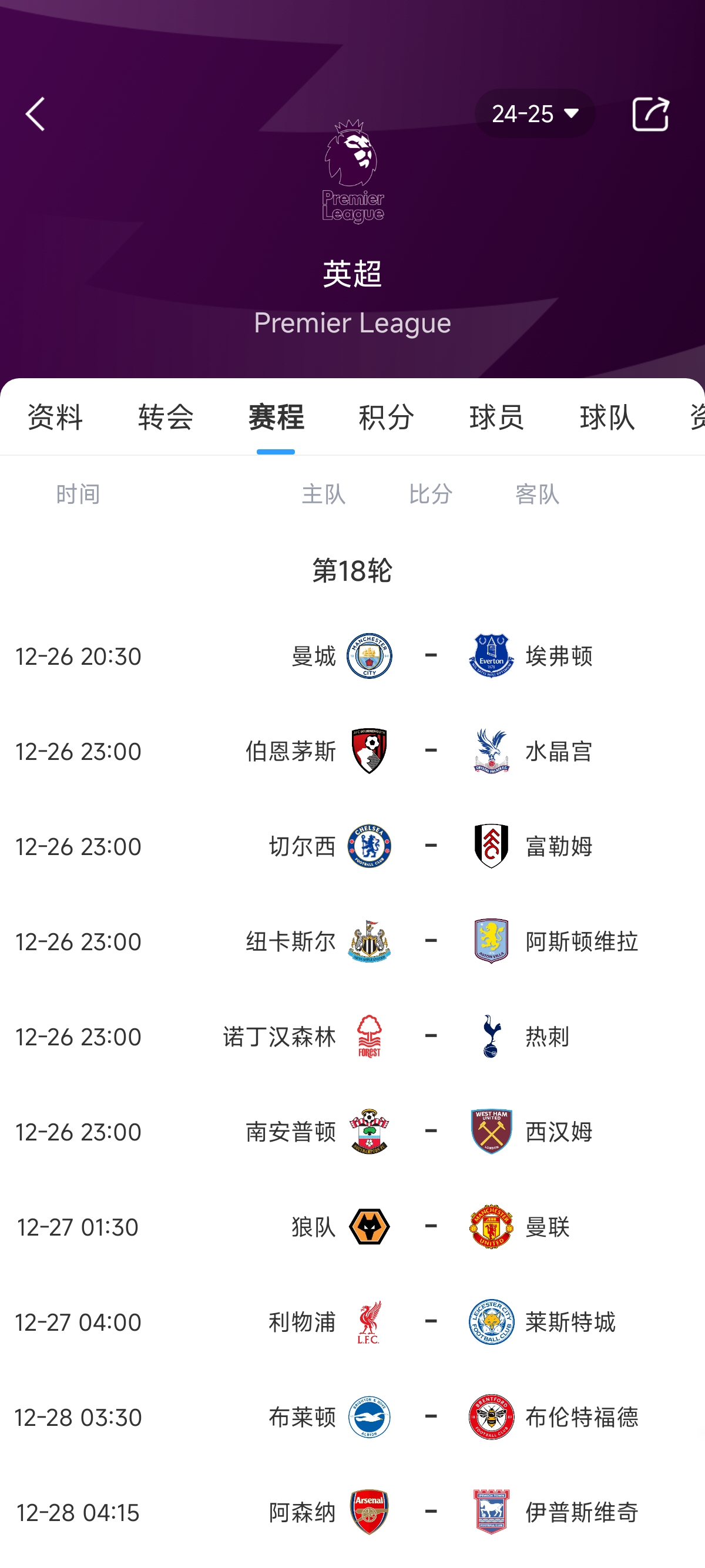Switch to the 资料 tab
The width and height of the screenshot is (705, 1568).
pyautogui.click(x=55, y=418)
